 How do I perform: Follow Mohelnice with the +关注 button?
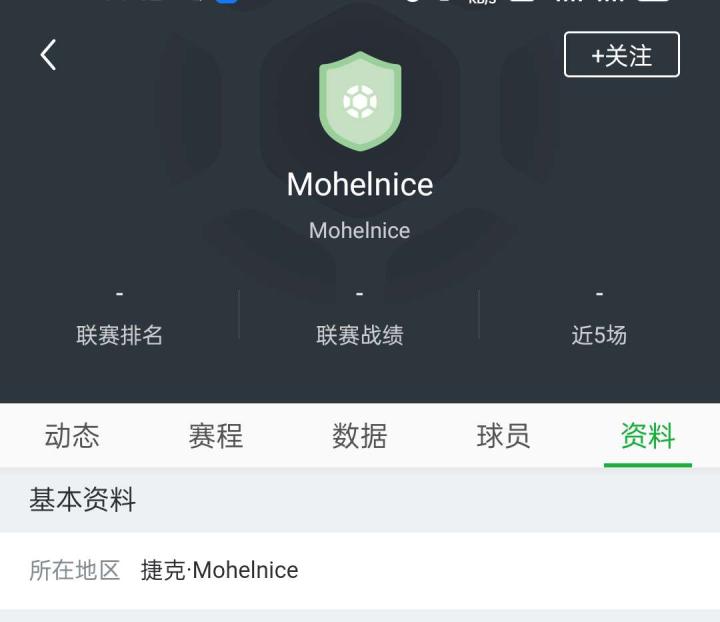(x=621, y=55)
